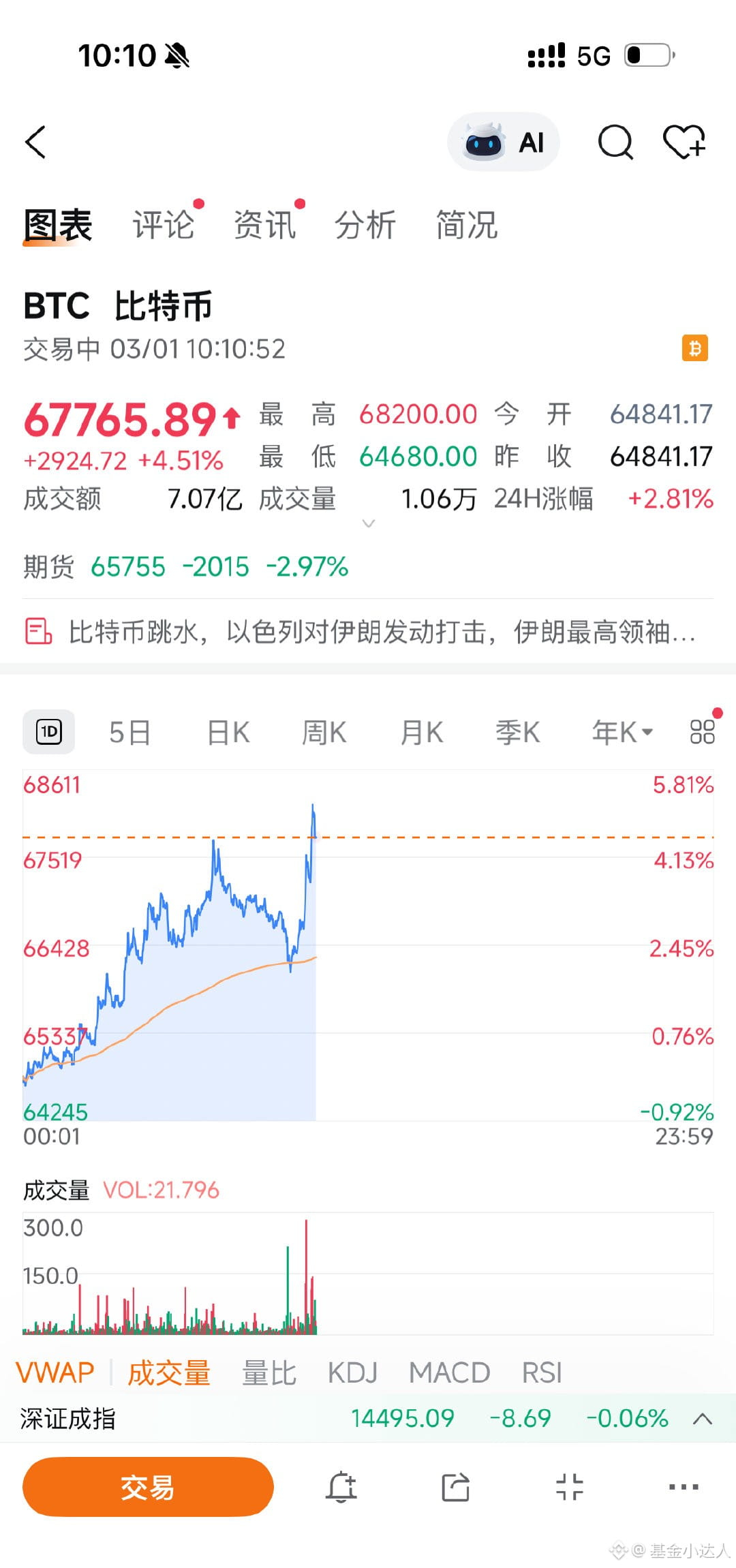Open the AI assistant button
736x1568 pixels.
tap(503, 142)
